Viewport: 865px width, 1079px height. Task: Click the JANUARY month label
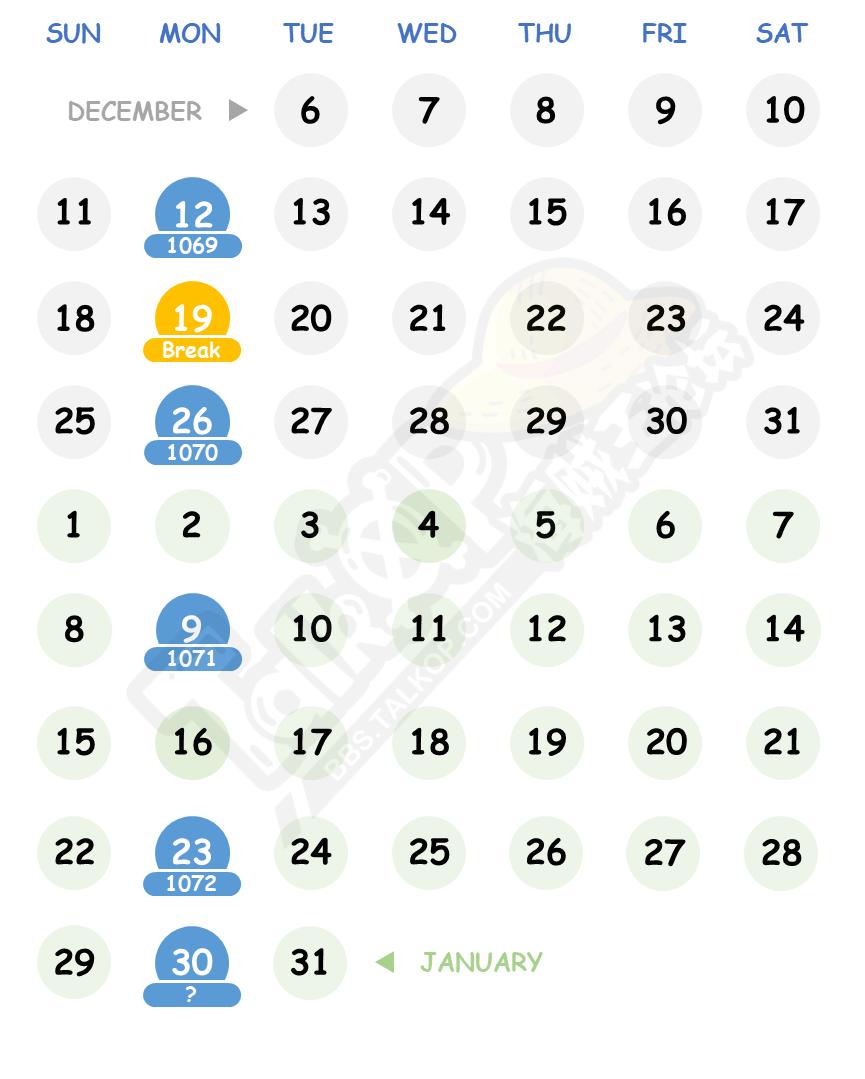(483, 962)
